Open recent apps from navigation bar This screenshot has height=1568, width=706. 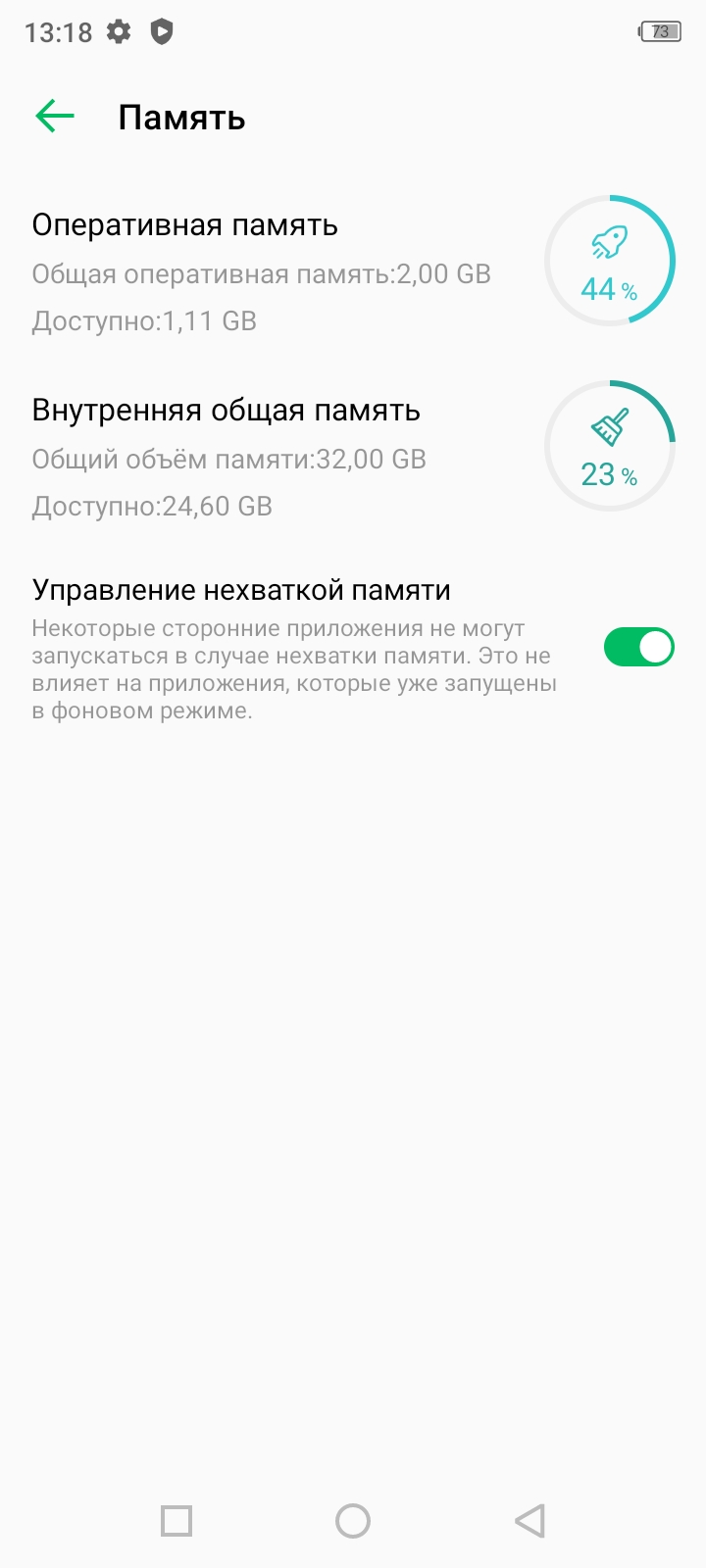pyautogui.click(x=176, y=1521)
